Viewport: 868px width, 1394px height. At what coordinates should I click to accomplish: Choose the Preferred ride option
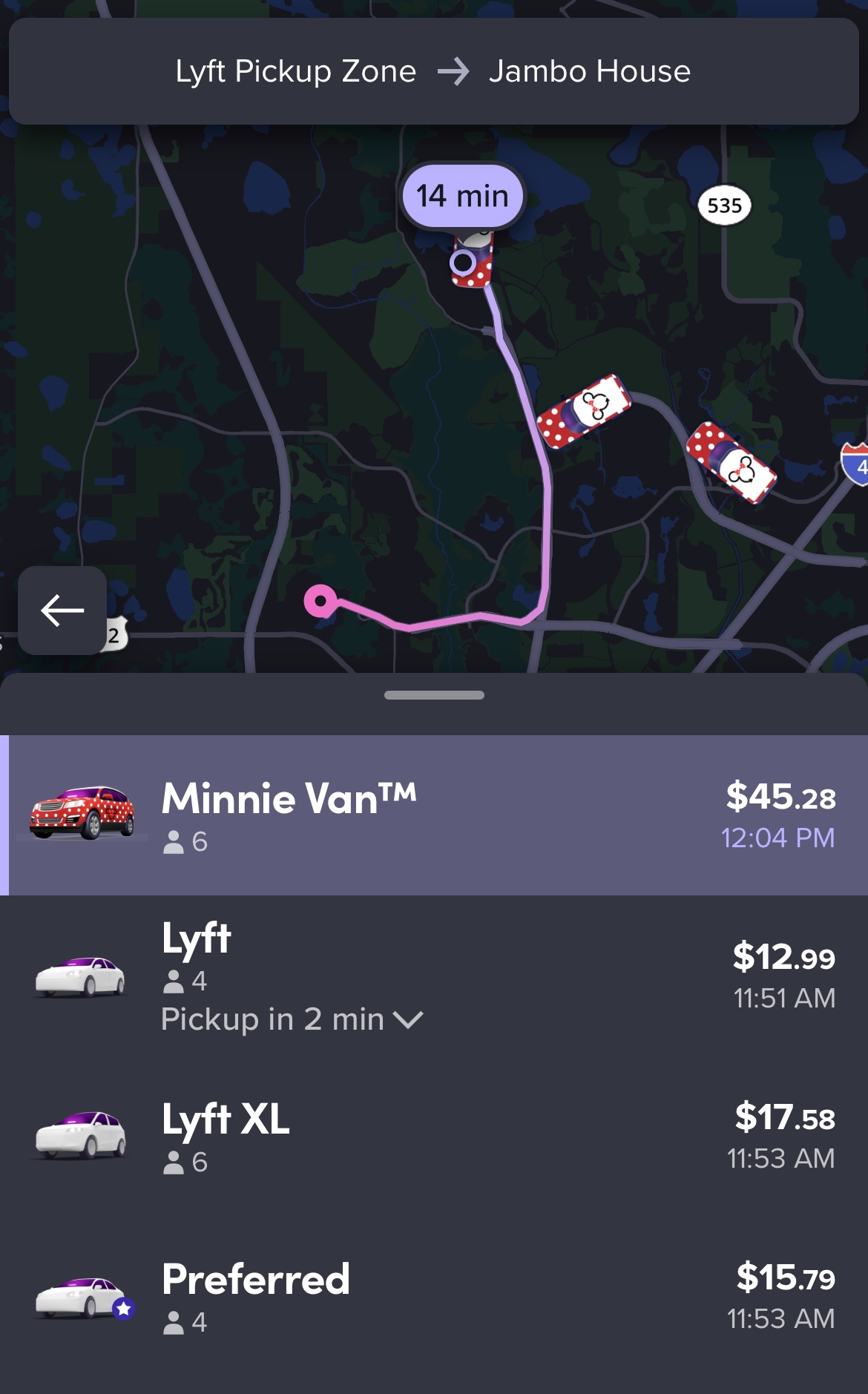[434, 1297]
